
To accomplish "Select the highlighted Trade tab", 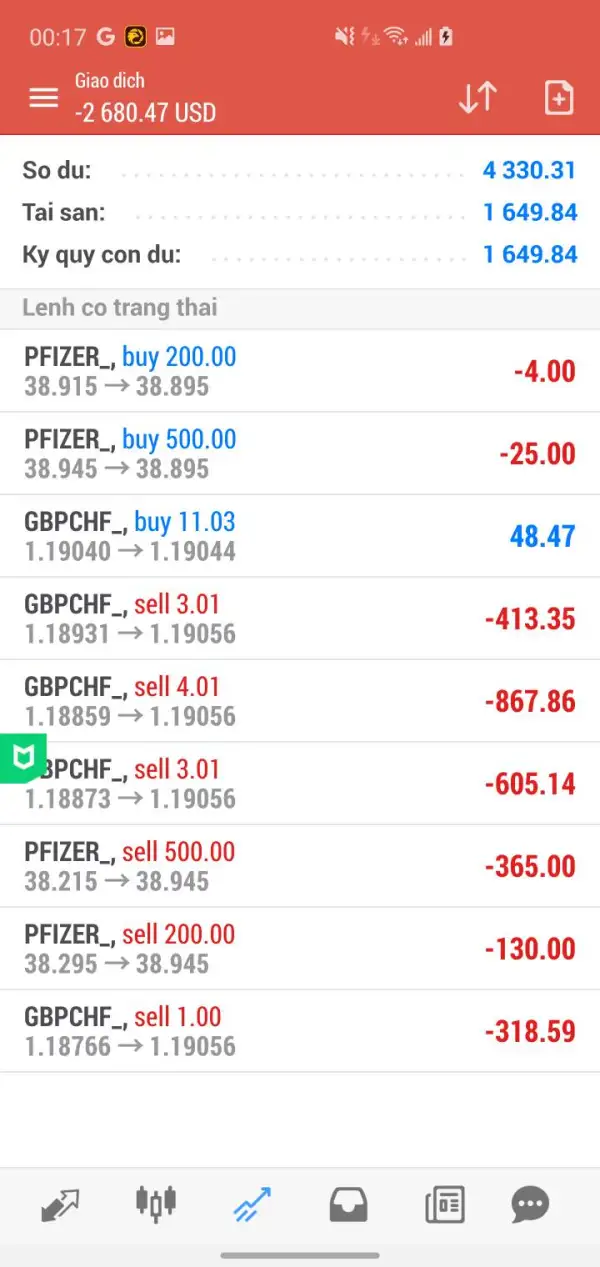I will coord(251,1204).
